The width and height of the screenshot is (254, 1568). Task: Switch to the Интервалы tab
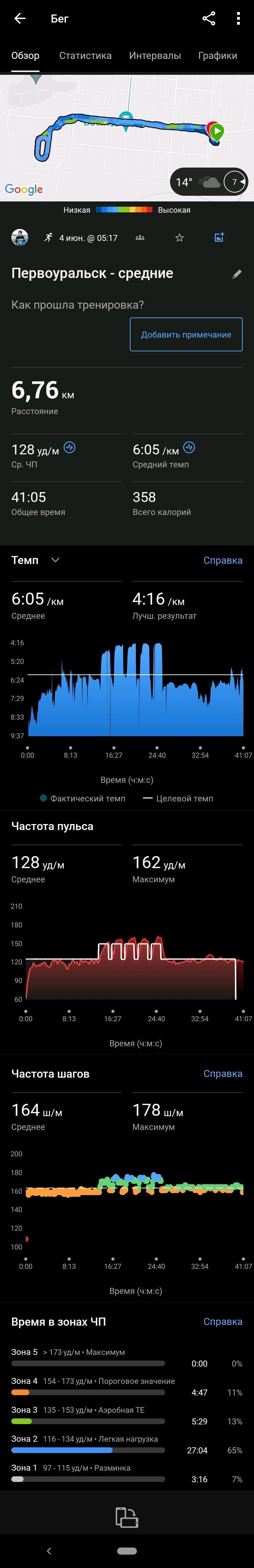pos(155,55)
